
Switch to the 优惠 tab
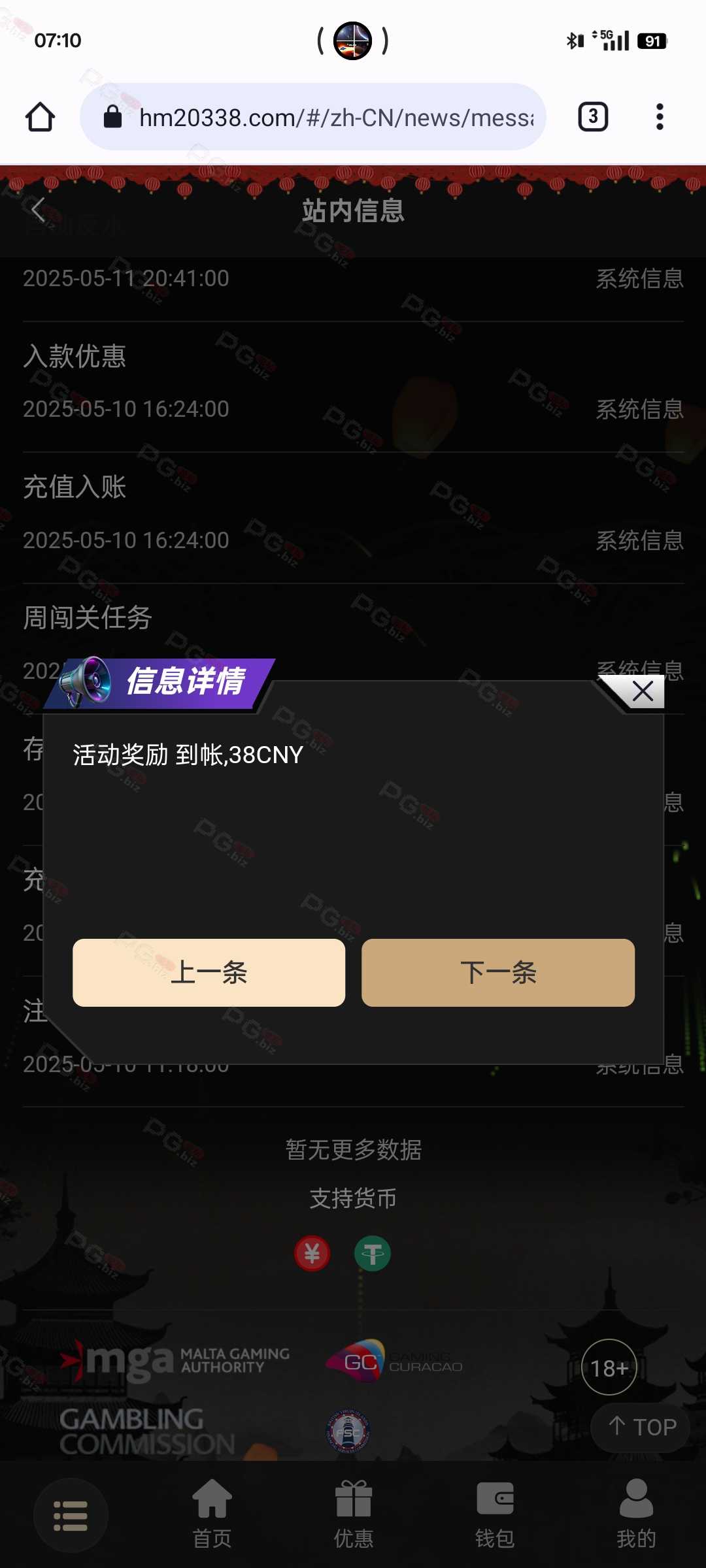(x=354, y=1514)
